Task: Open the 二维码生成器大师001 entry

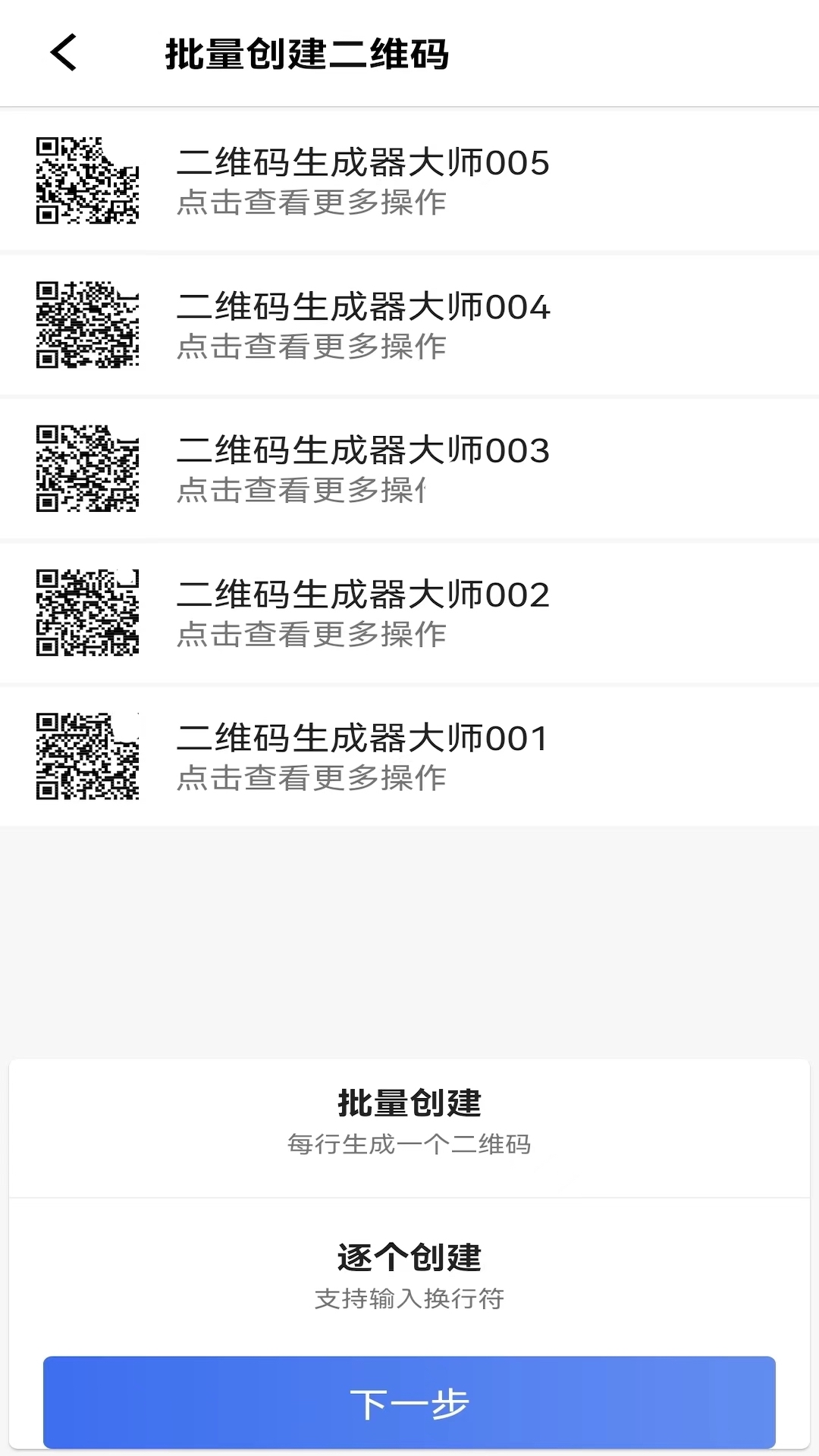Action: 409,757
